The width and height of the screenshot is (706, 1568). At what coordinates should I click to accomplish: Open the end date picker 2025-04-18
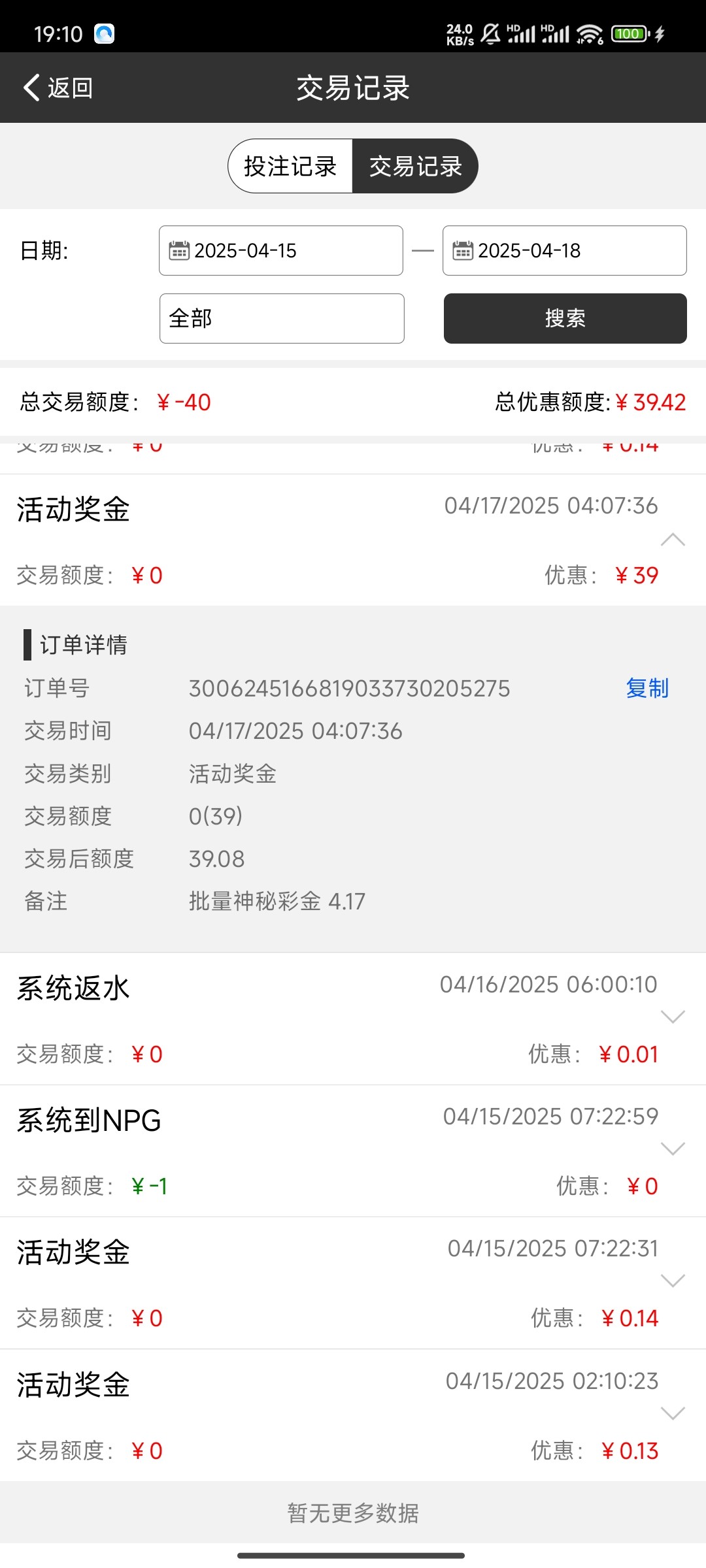point(565,251)
